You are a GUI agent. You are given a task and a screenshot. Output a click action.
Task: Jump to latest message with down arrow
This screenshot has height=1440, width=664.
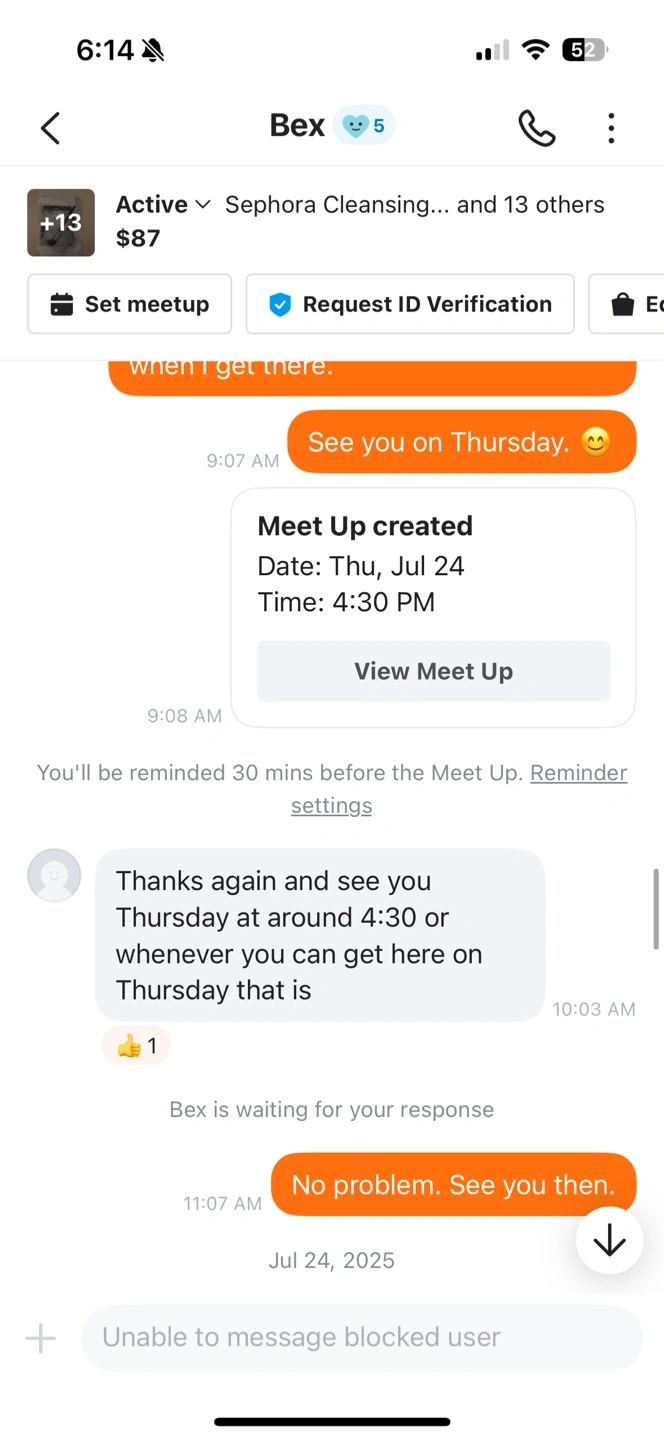tap(609, 1241)
